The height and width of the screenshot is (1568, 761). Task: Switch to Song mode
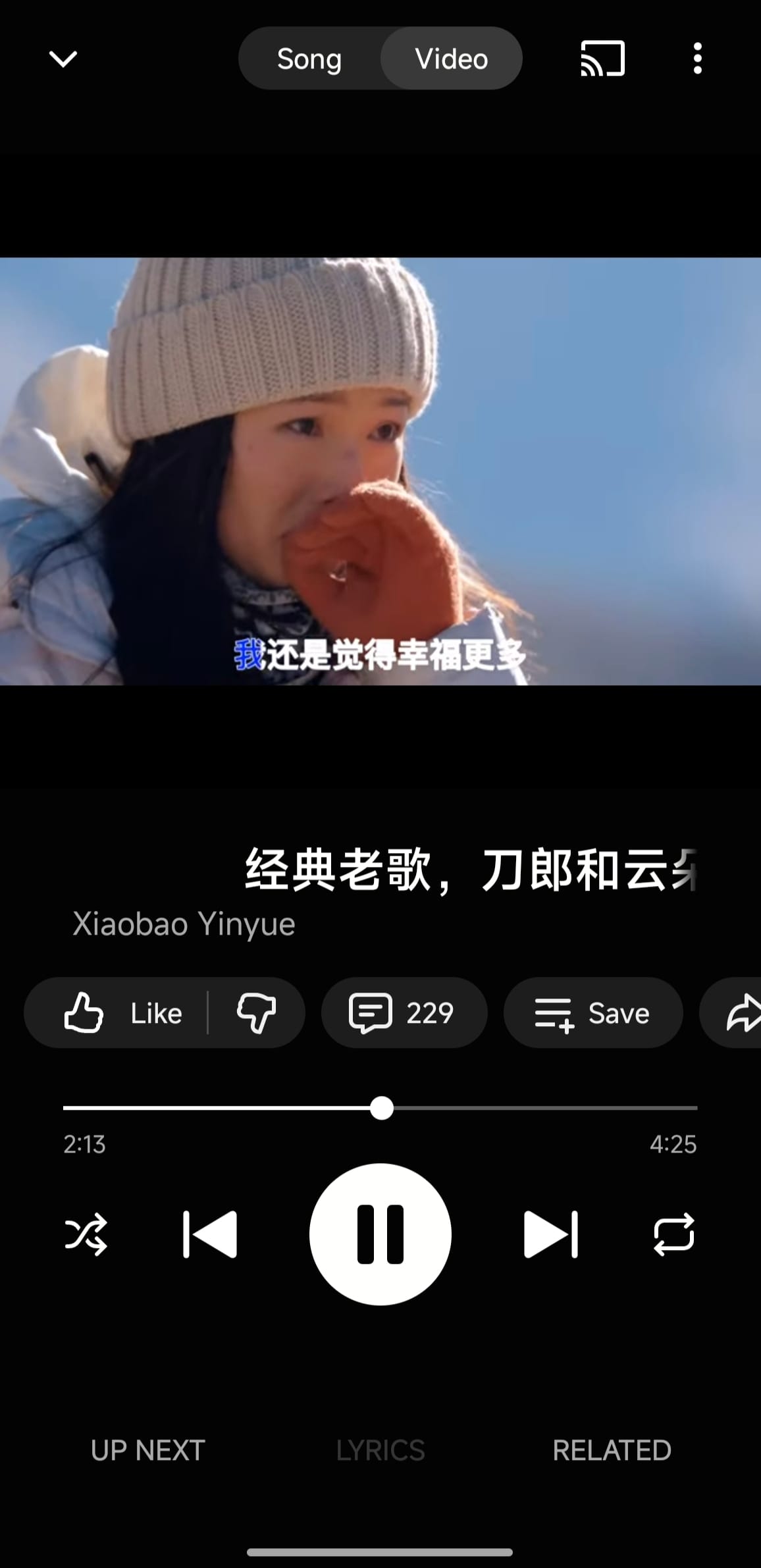coord(309,59)
